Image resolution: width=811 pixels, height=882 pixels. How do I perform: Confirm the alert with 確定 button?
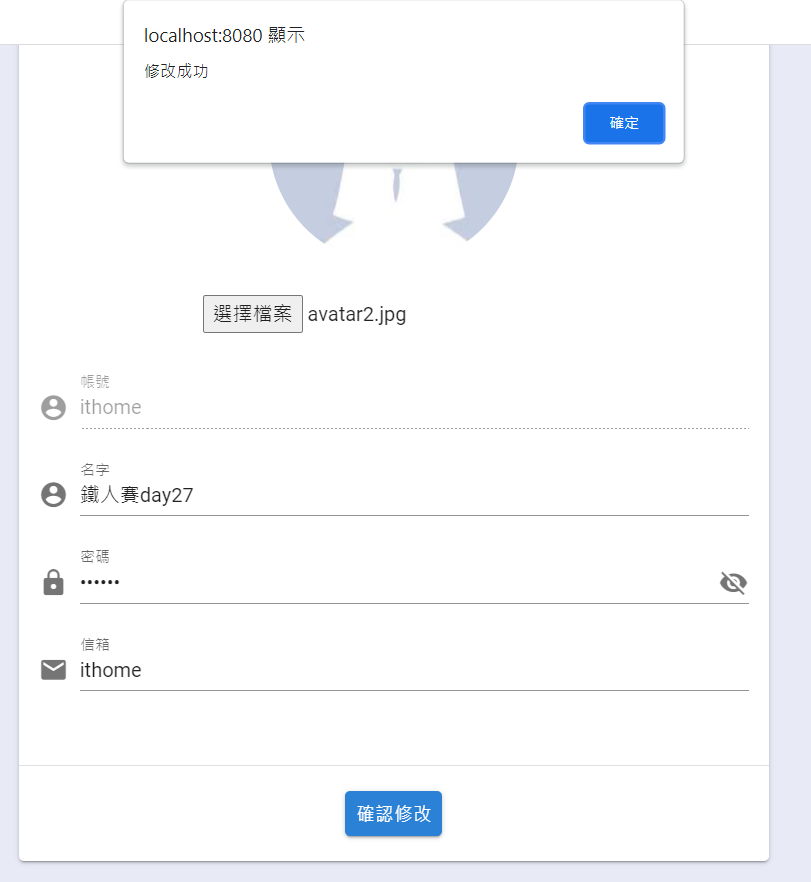pyautogui.click(x=624, y=123)
